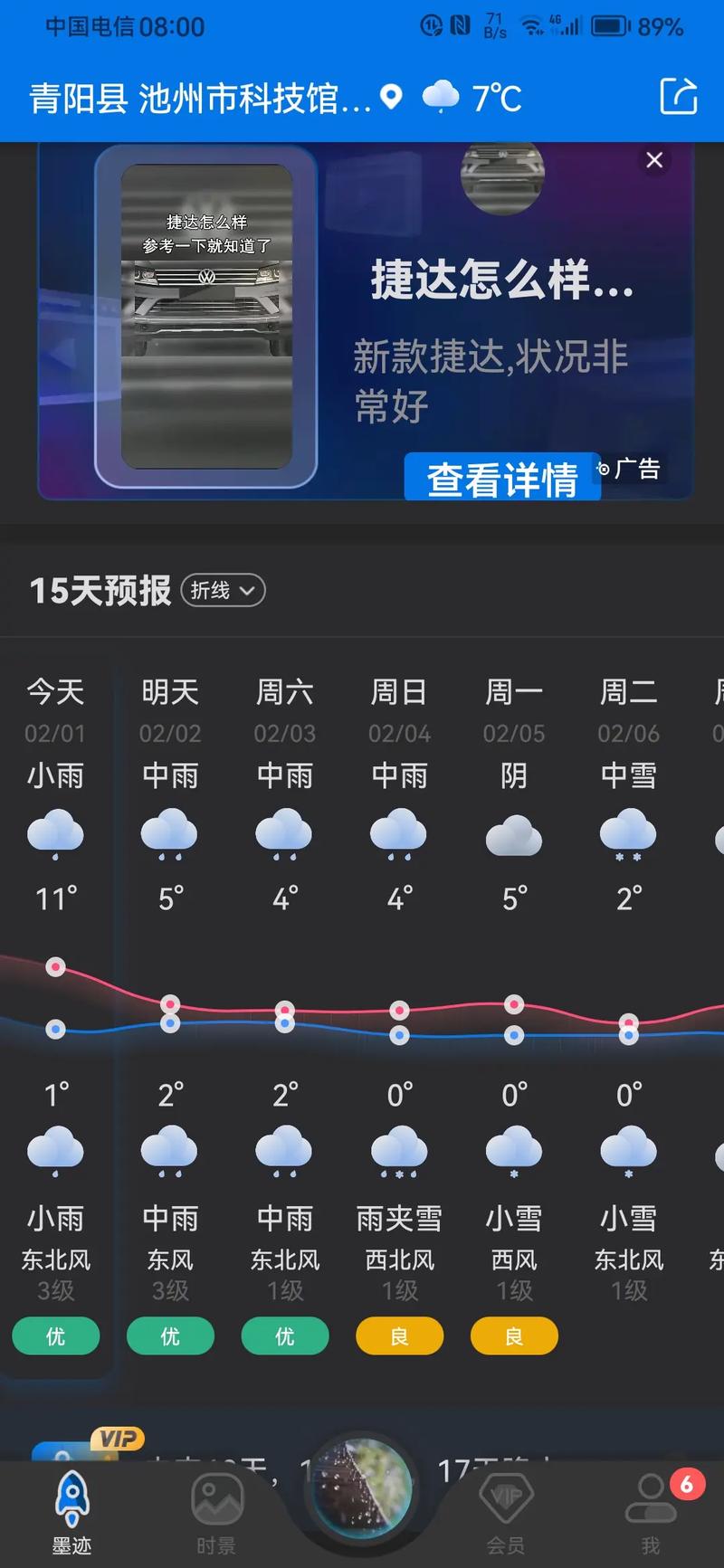The width and height of the screenshot is (724, 1568).
Task: Toggle the green 优 air quality badge for today
Action: (55, 1335)
